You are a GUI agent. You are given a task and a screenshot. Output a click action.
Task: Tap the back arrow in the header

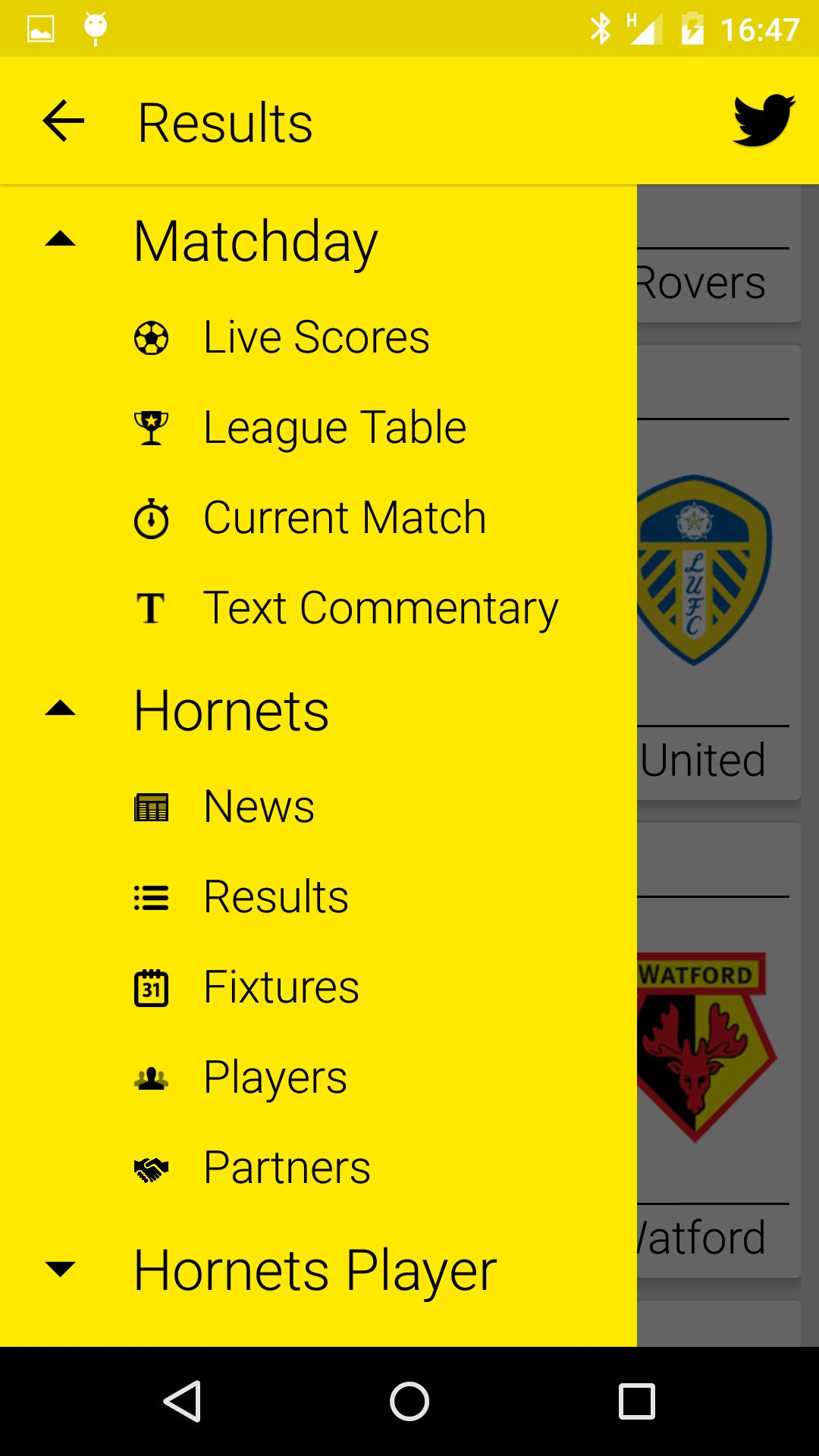63,121
